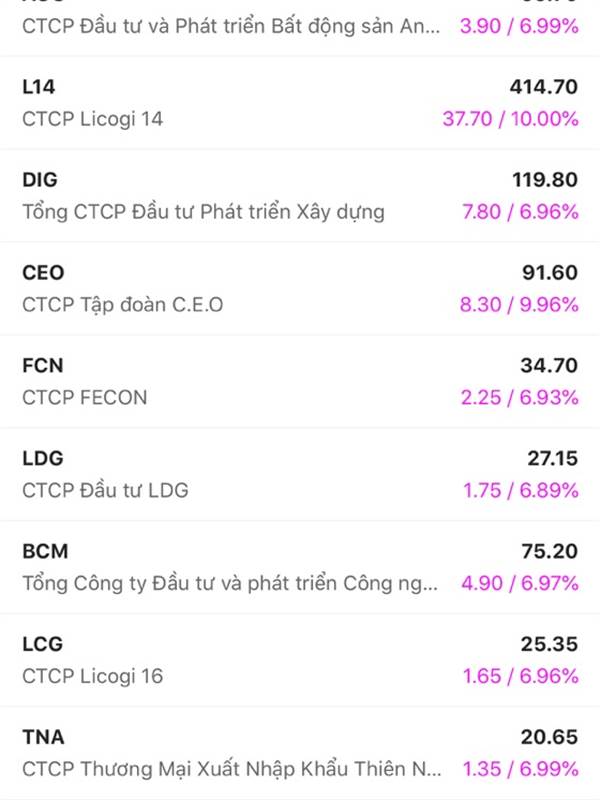Select the CEO stock entry

pyautogui.click(x=300, y=289)
